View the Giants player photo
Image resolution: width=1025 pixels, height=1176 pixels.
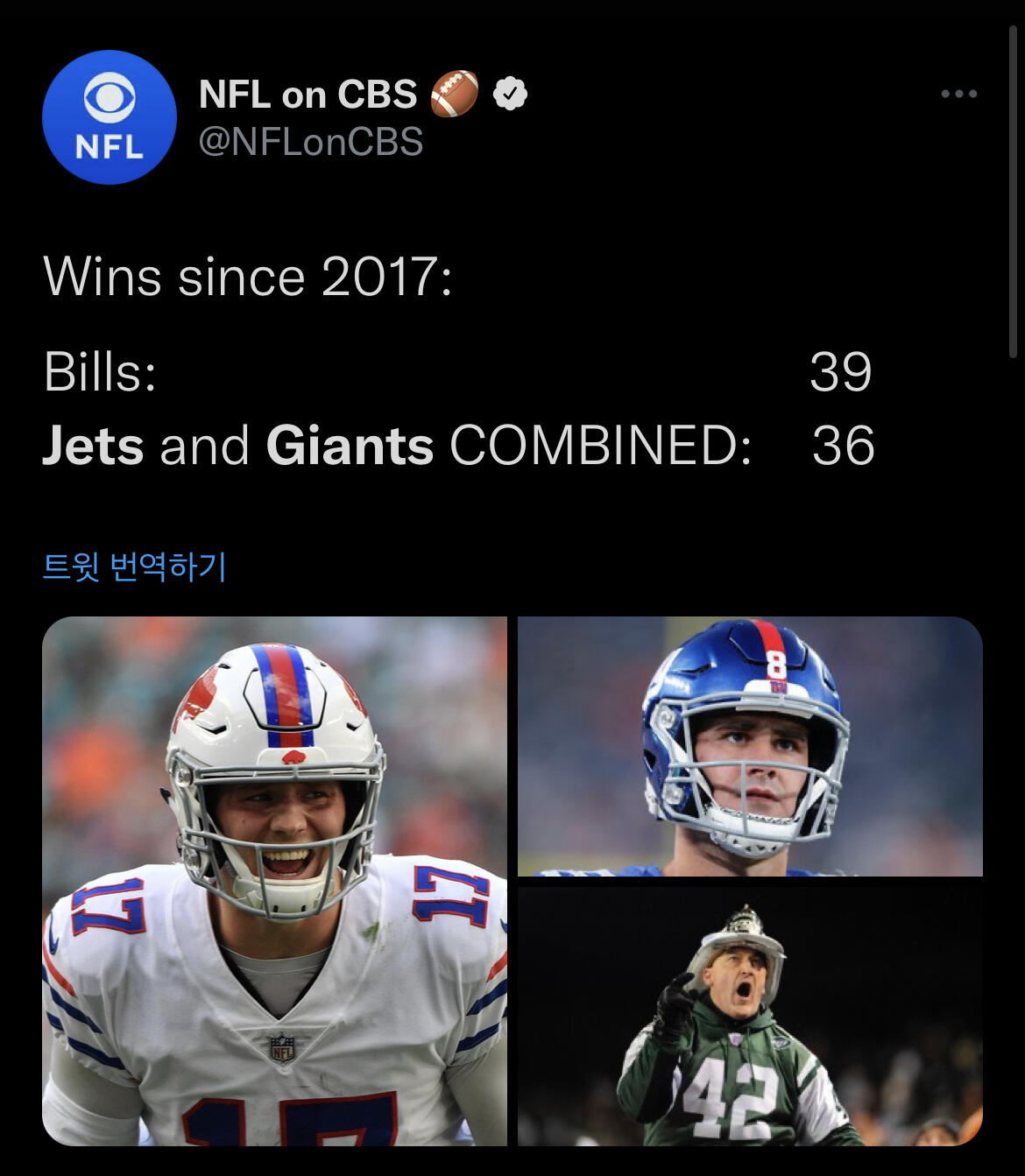tap(750, 746)
